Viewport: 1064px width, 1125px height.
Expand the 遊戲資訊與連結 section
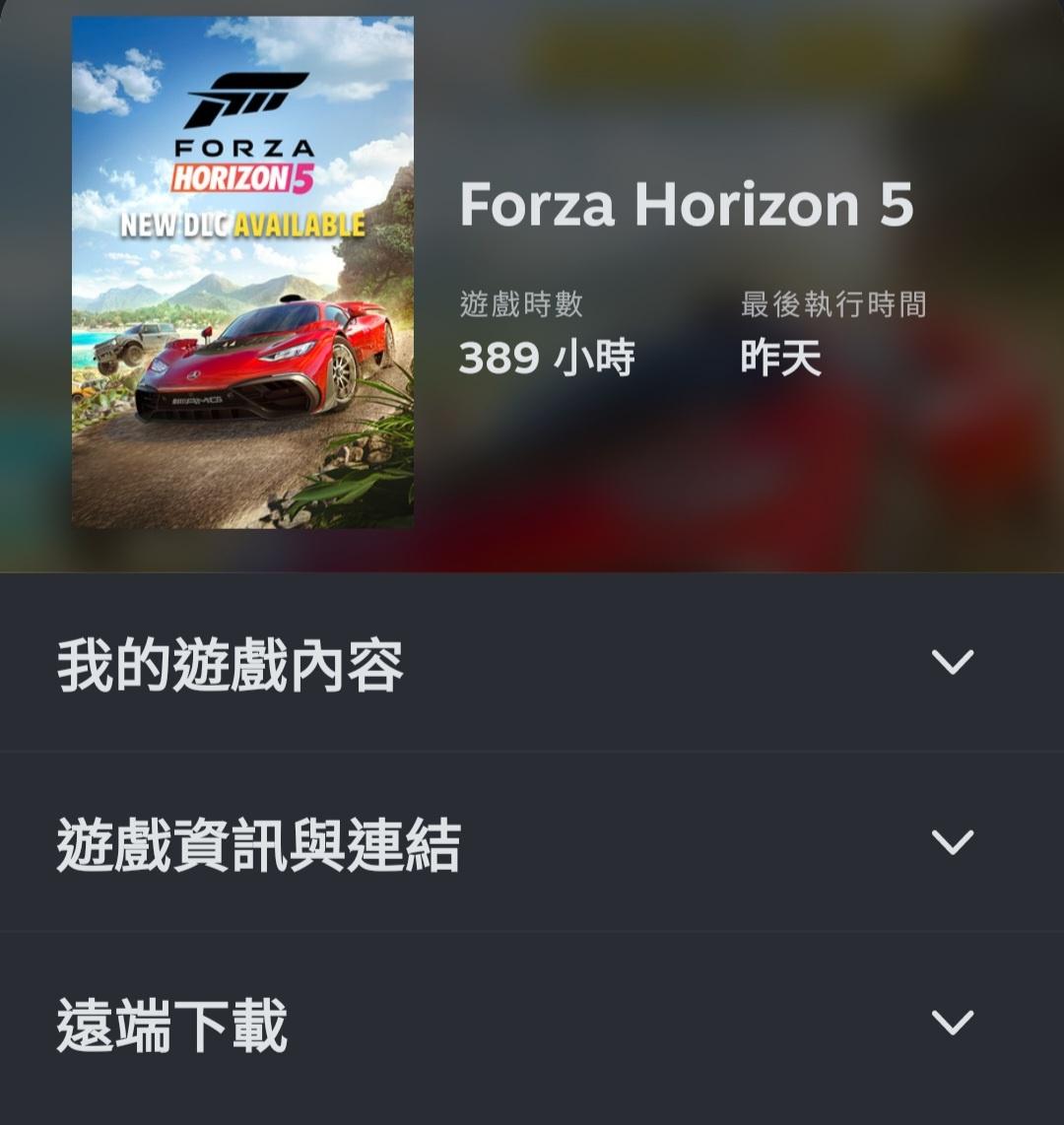pyautogui.click(x=952, y=843)
